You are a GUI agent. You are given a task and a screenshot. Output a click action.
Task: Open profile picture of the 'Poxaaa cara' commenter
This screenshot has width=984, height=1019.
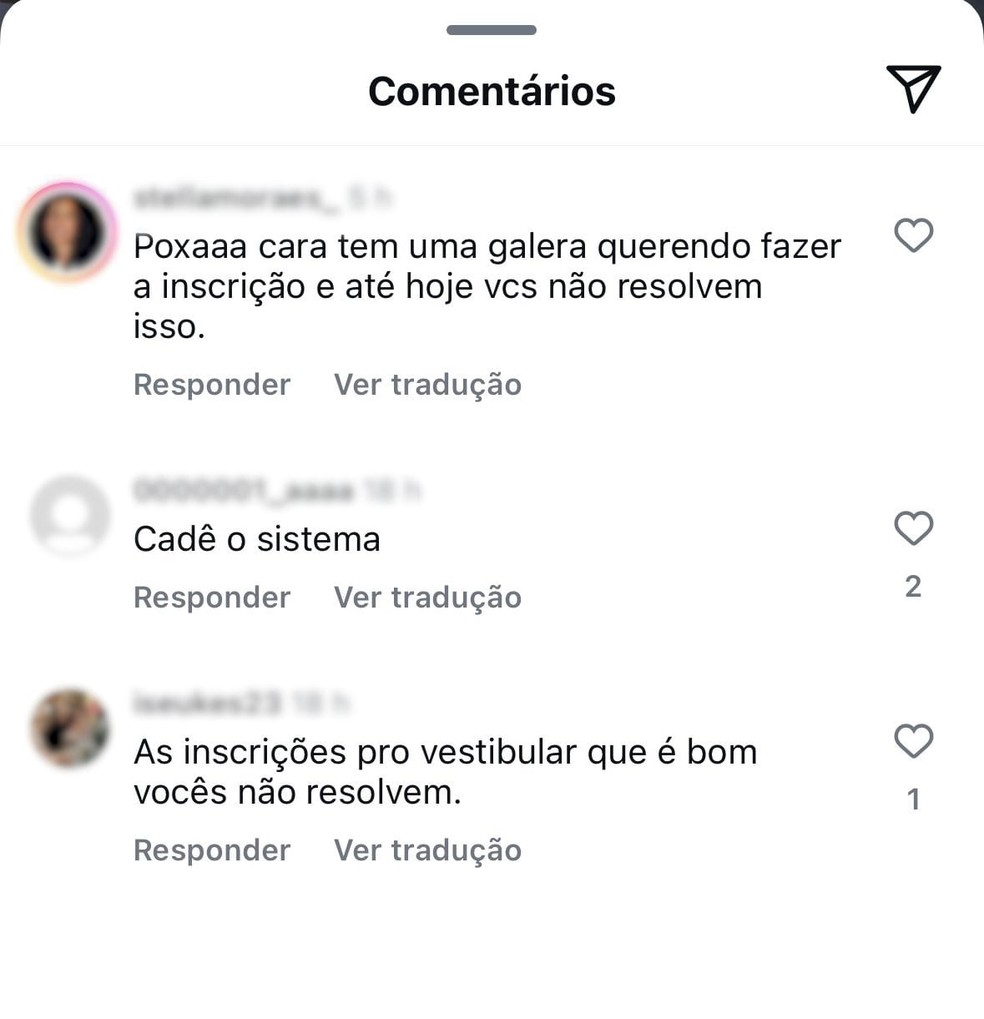tap(67, 232)
